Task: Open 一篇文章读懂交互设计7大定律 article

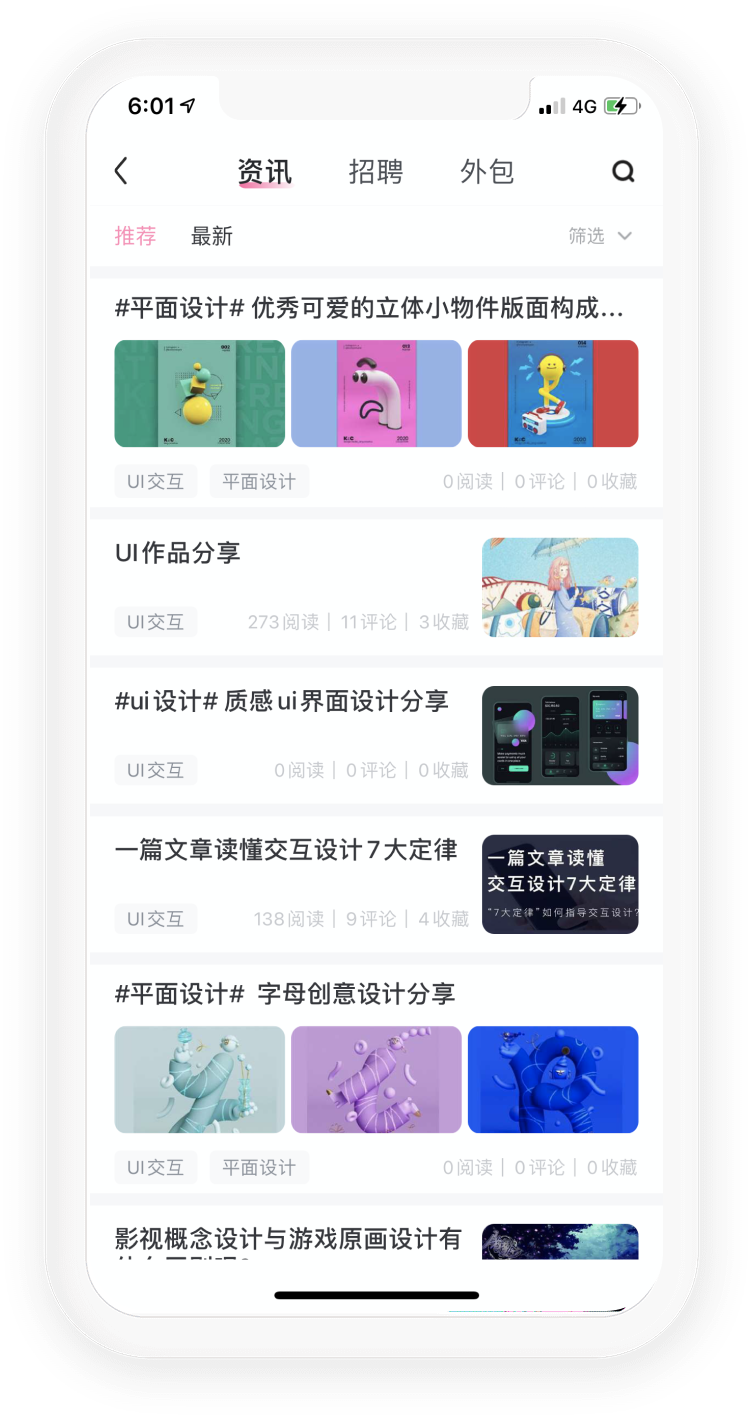Action: pos(286,850)
